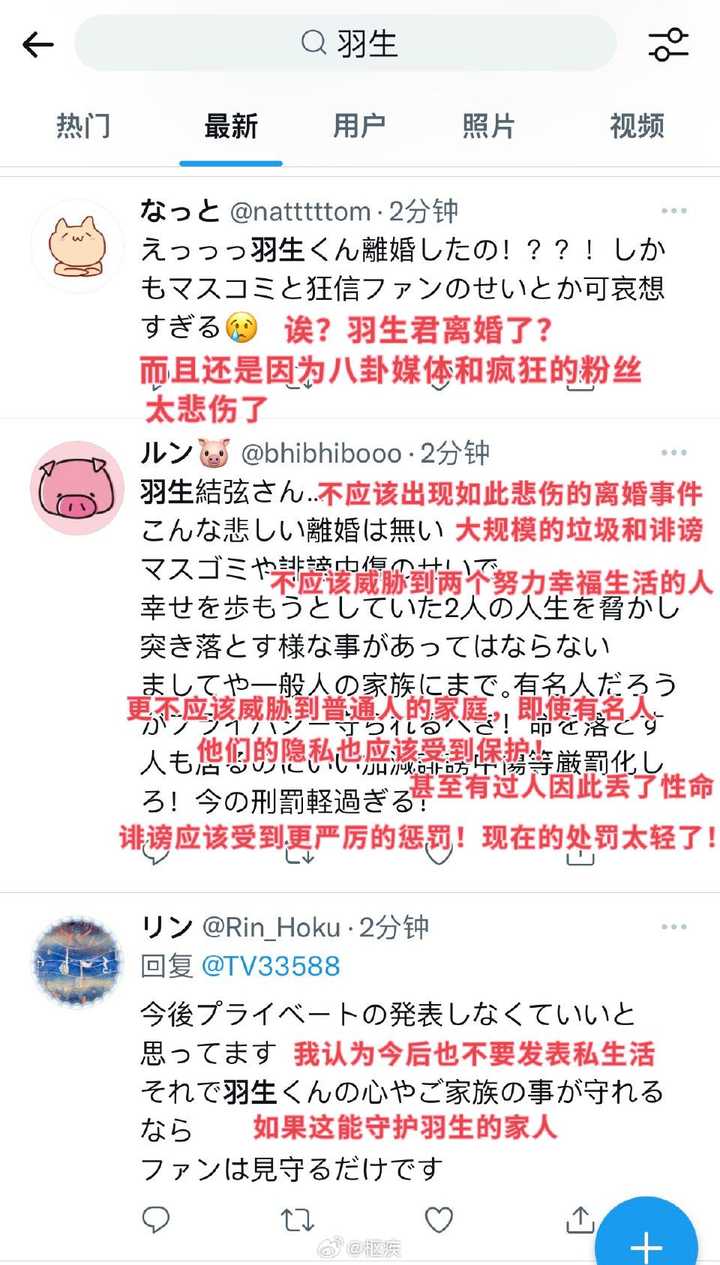The height and width of the screenshot is (1265, 720).
Task: Go back using the arrow icon
Action: (x=37, y=44)
